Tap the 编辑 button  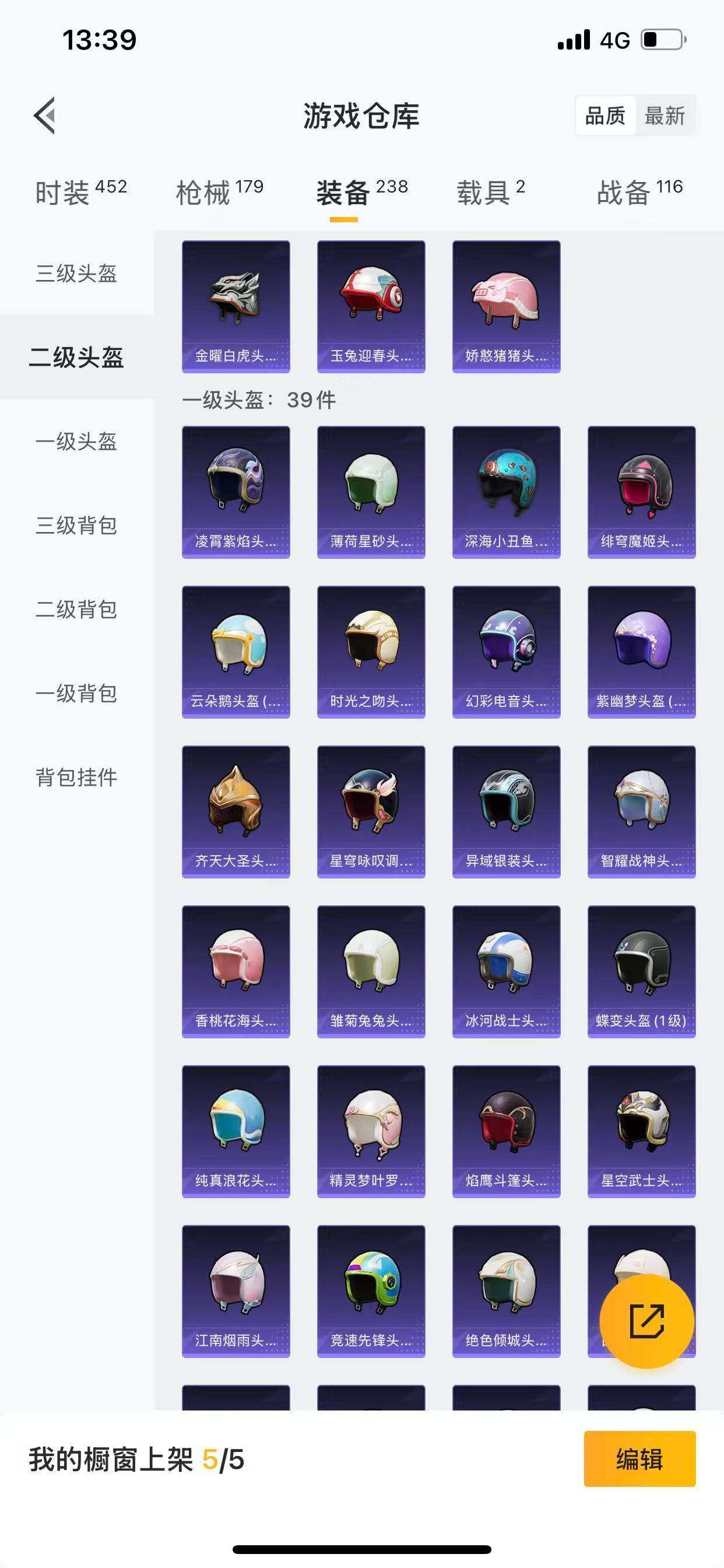tap(639, 1459)
